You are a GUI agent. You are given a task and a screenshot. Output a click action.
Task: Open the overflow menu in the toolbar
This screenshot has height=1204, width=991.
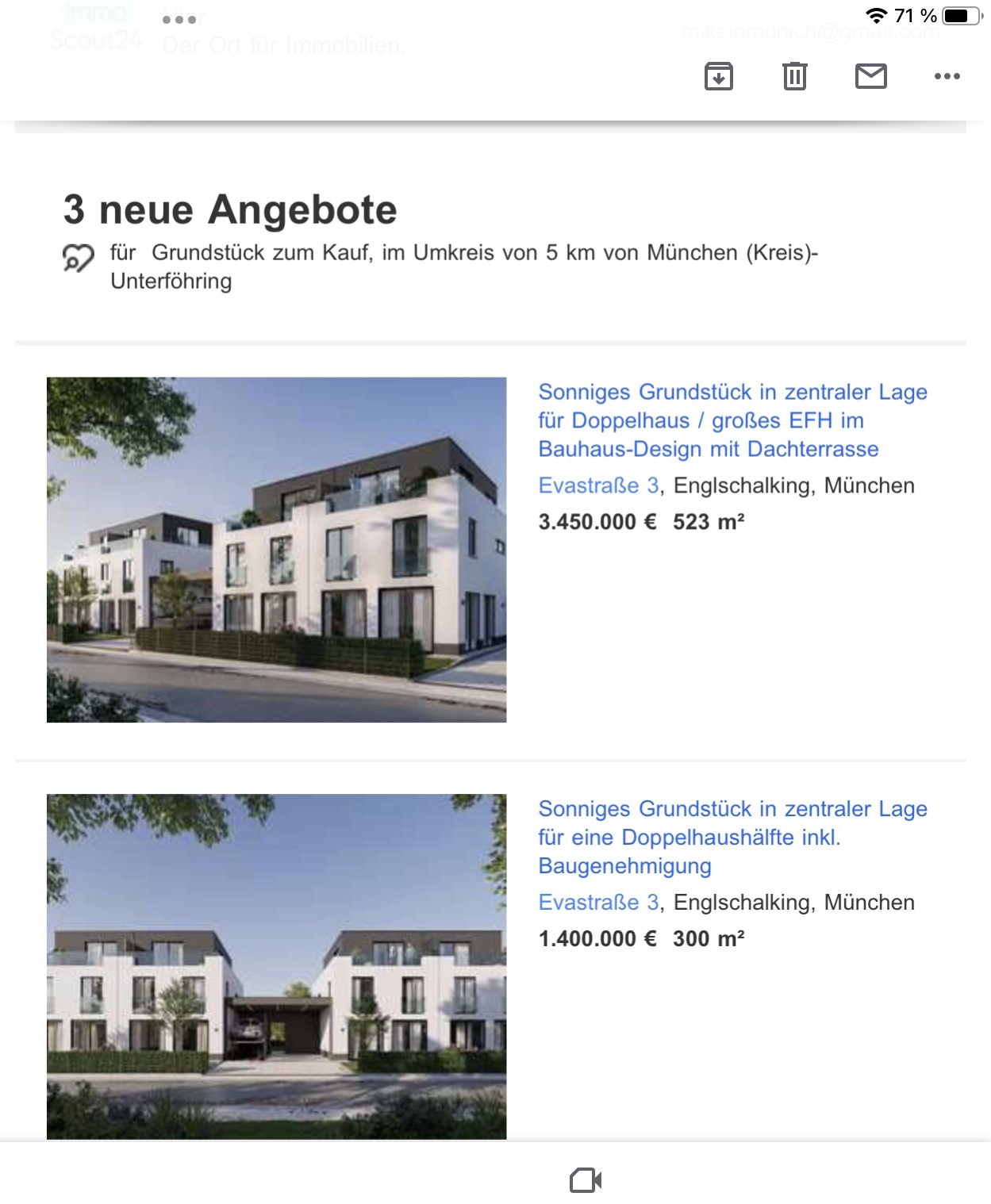tap(947, 76)
